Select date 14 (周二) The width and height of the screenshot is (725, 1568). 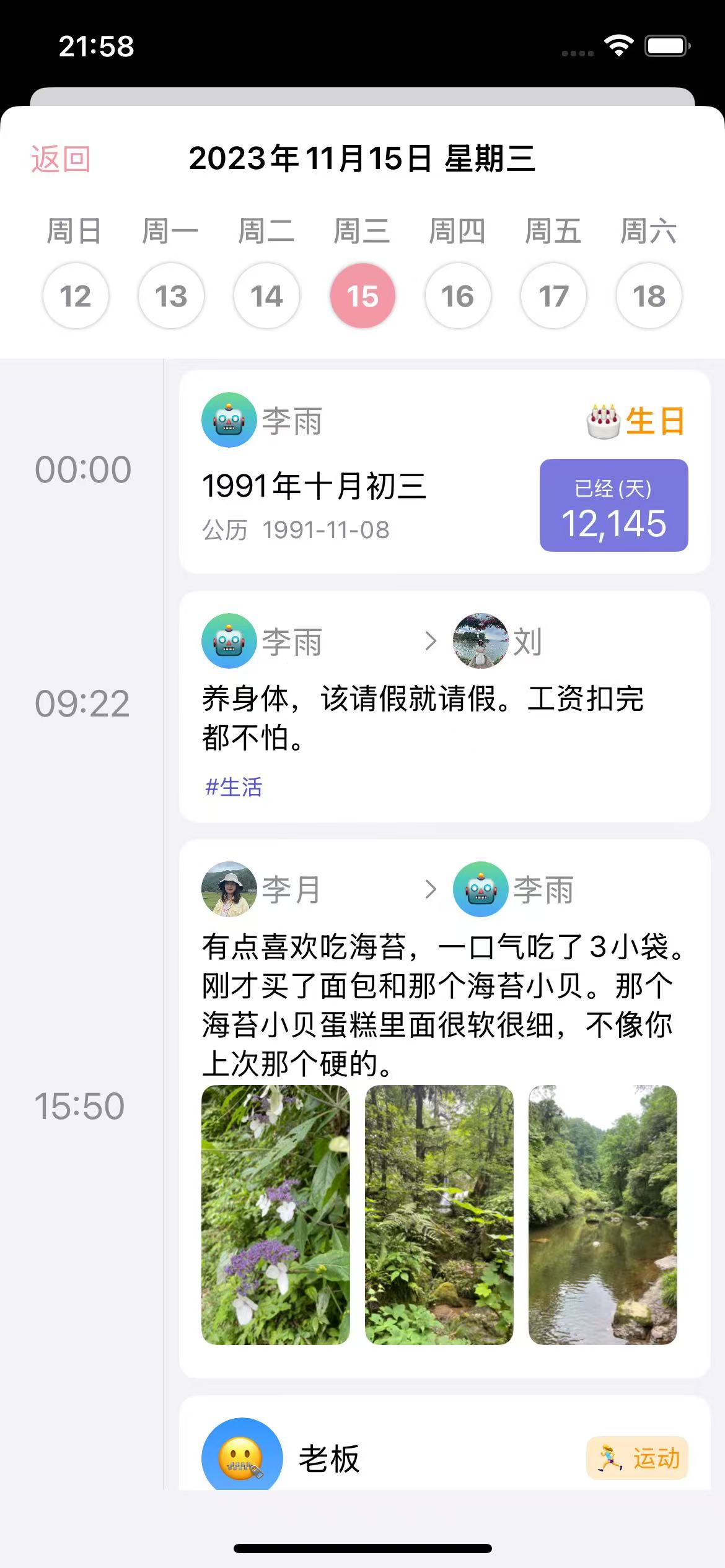tap(266, 295)
